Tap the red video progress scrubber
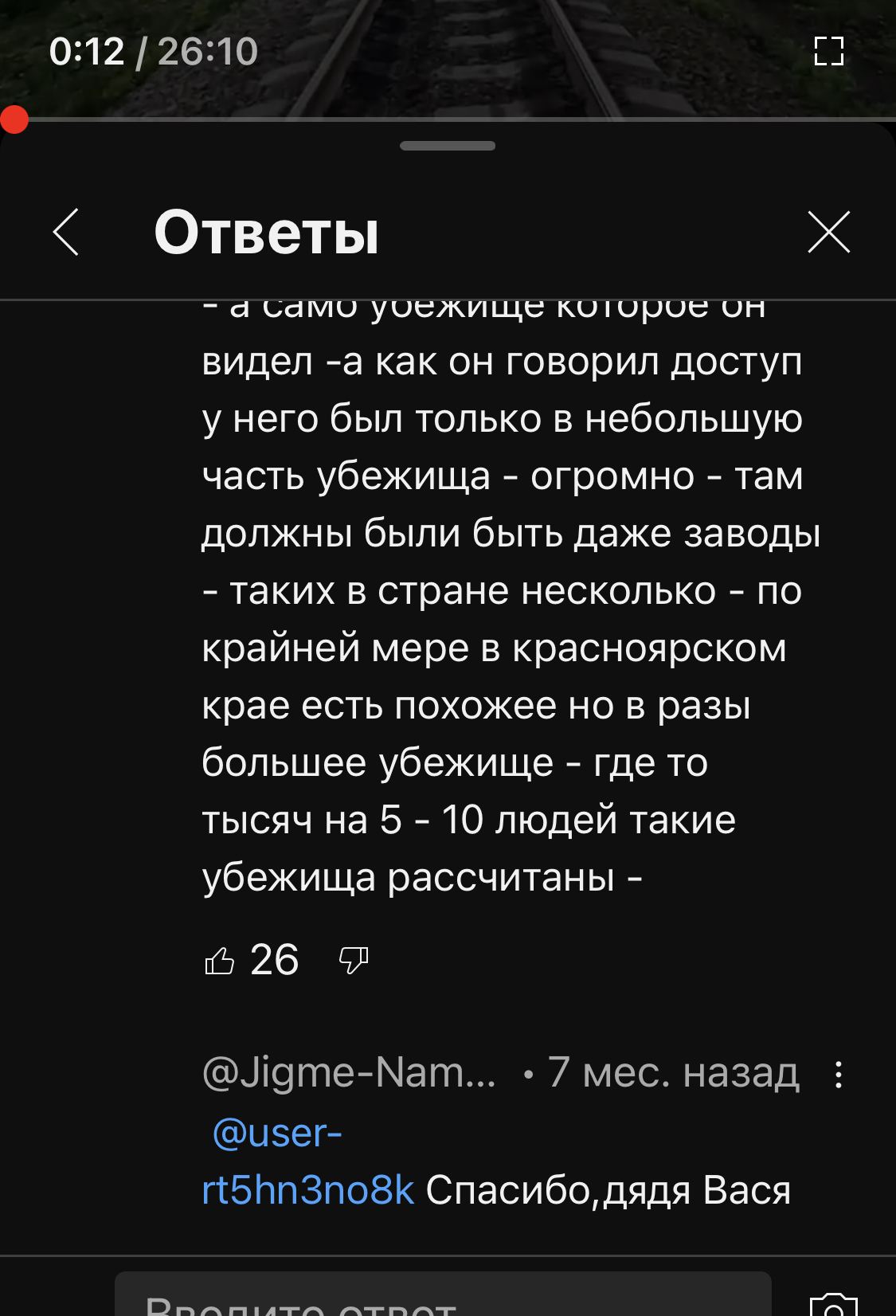Image resolution: width=896 pixels, height=1316 pixels. tap(14, 120)
